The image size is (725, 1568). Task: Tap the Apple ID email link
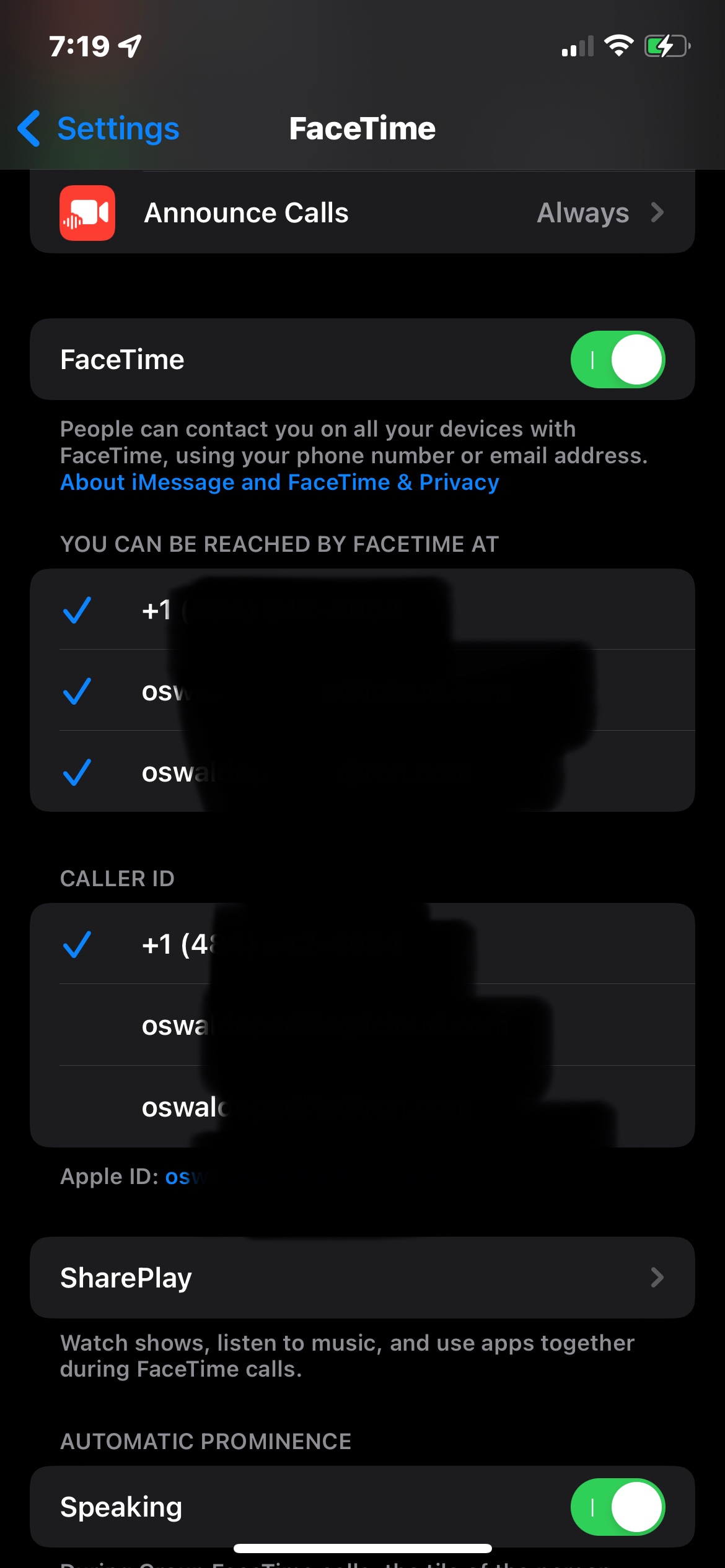(186, 1176)
